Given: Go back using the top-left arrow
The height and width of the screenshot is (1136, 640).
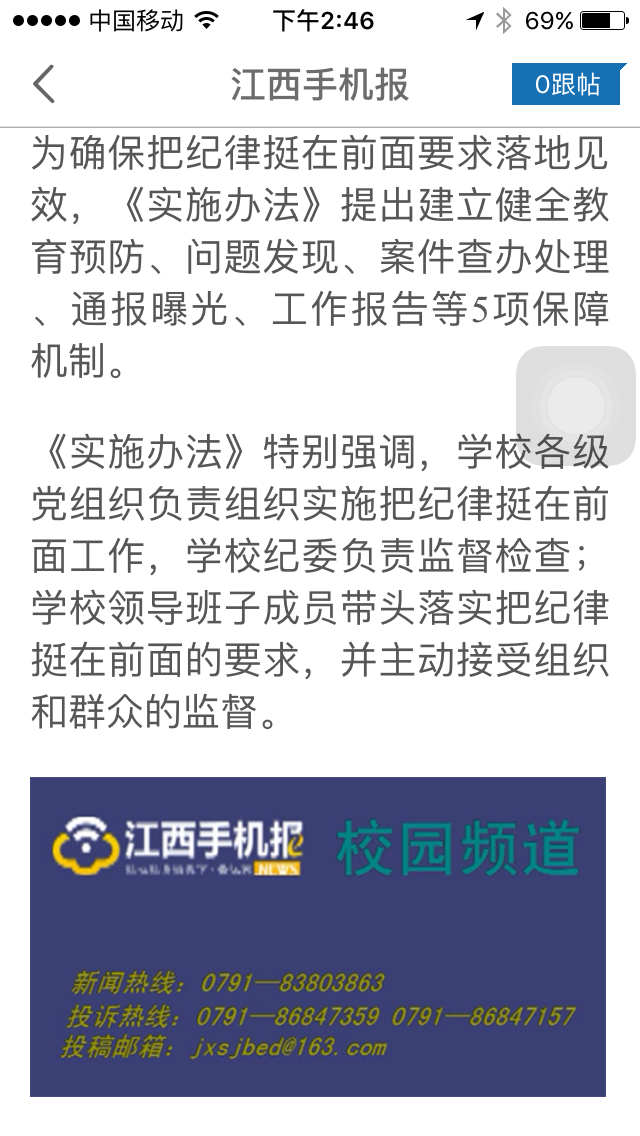Looking at the screenshot, I should pos(44,84).
